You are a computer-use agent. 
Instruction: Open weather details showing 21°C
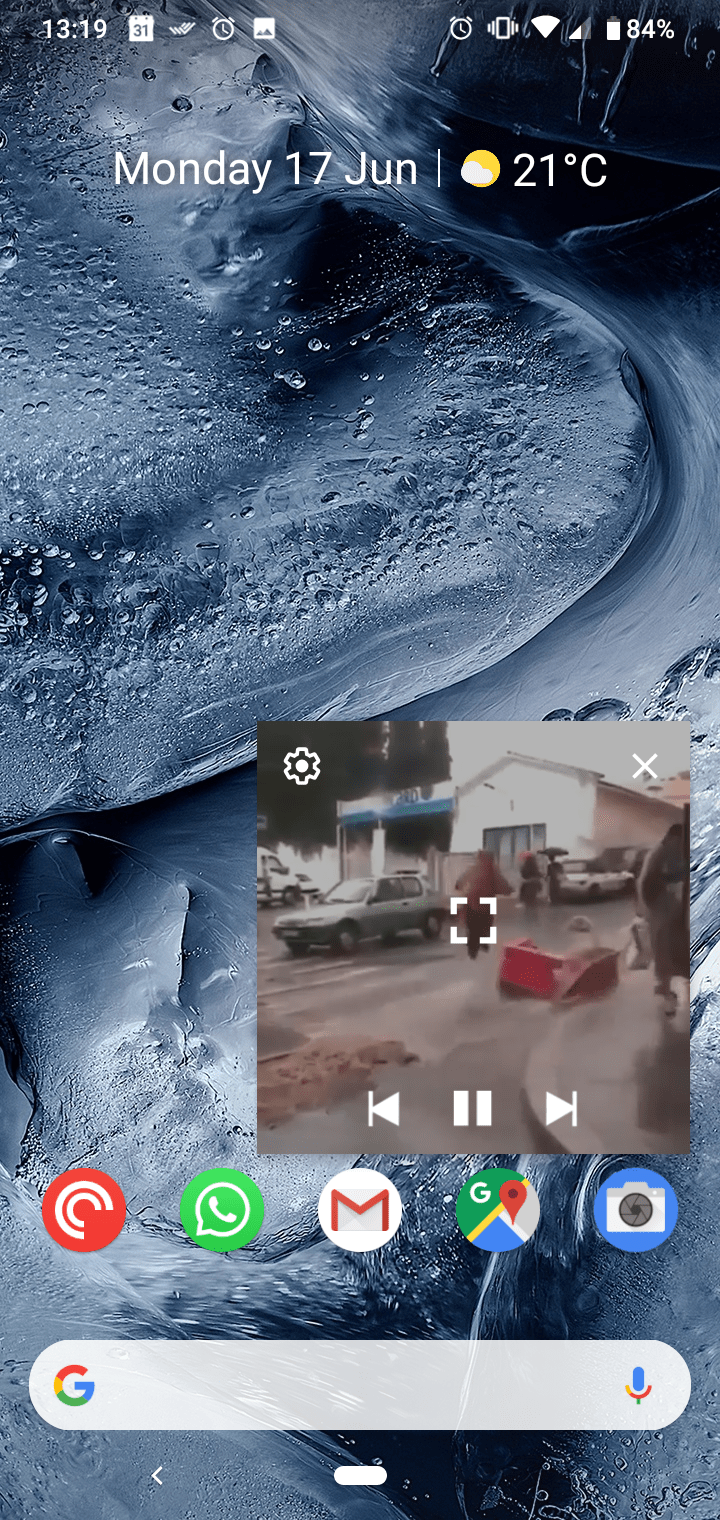pos(535,171)
